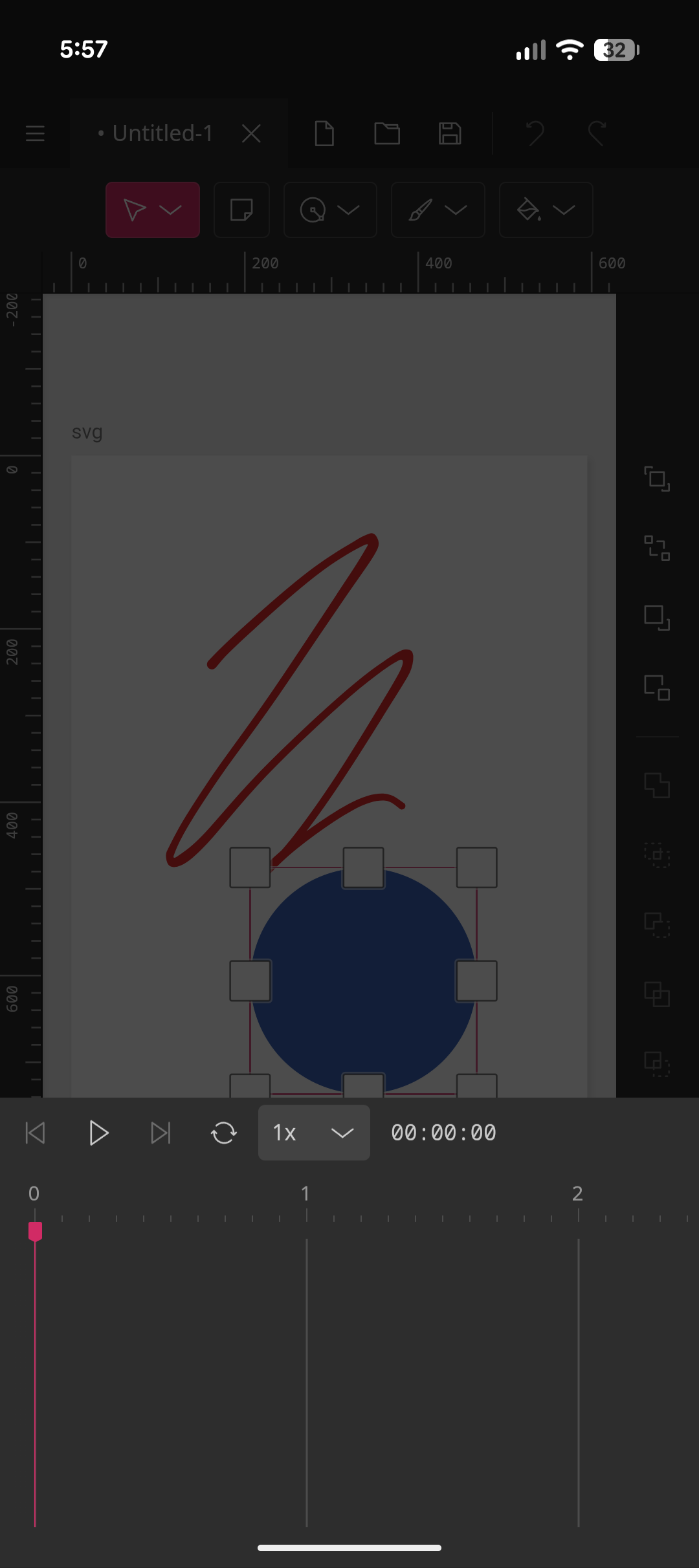Screen dimensions: 699x1568
Task: Open the pen brush tool dropdown
Action: pyautogui.click(x=456, y=210)
